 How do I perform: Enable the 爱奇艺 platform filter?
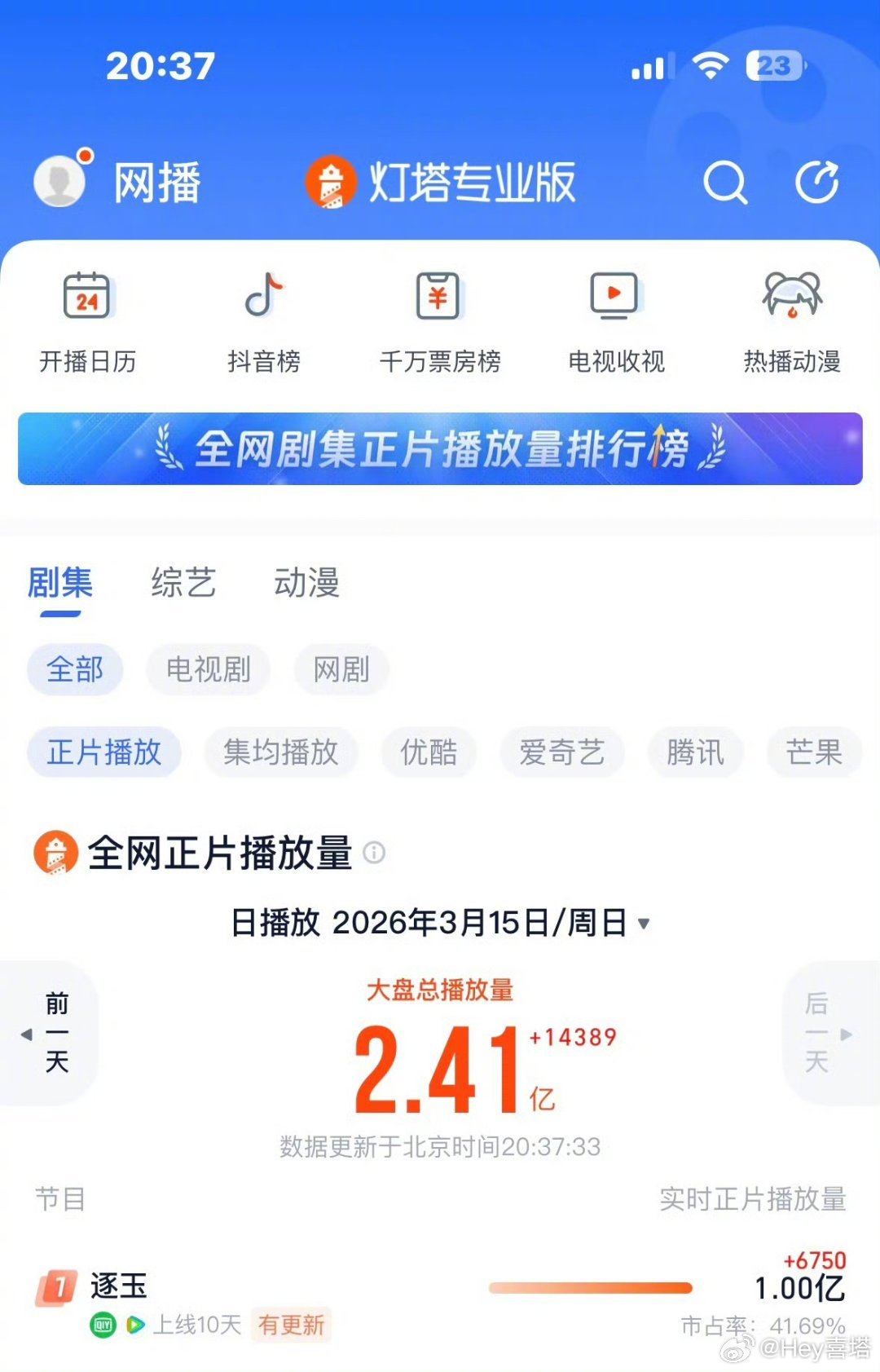point(561,752)
